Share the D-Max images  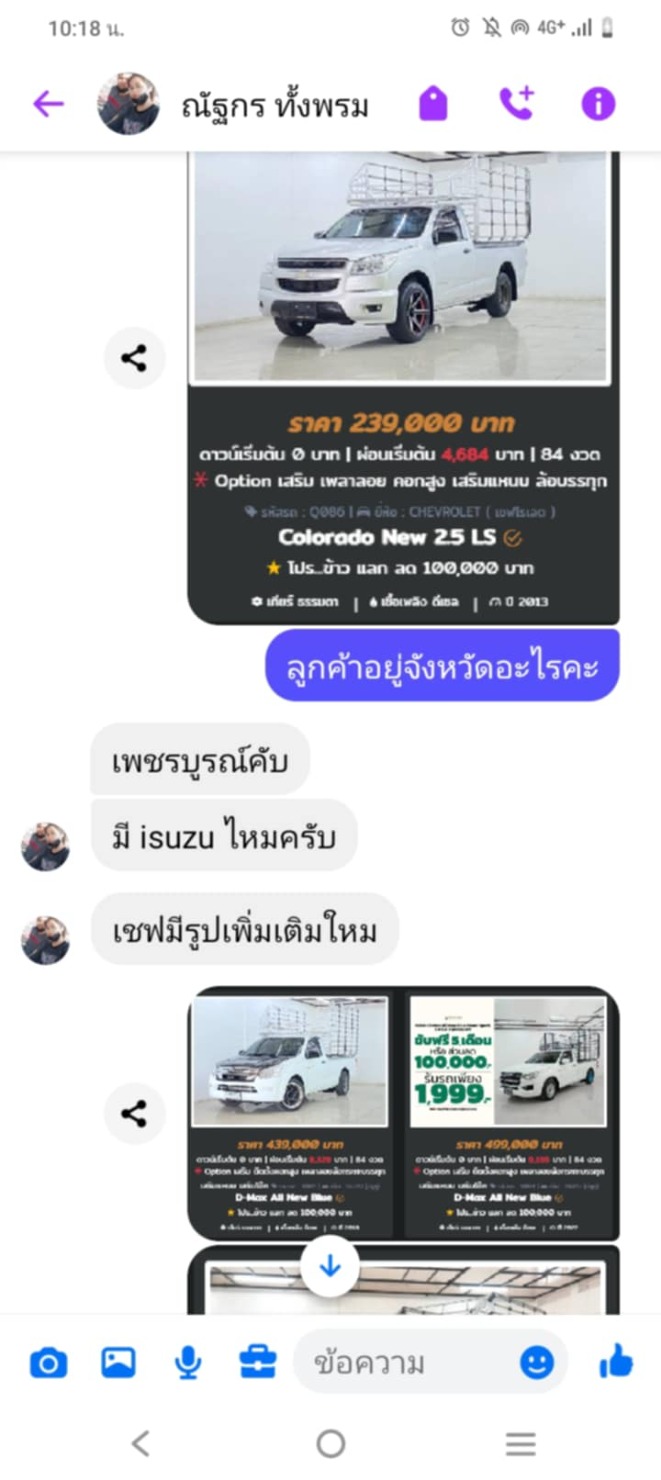pos(135,1114)
